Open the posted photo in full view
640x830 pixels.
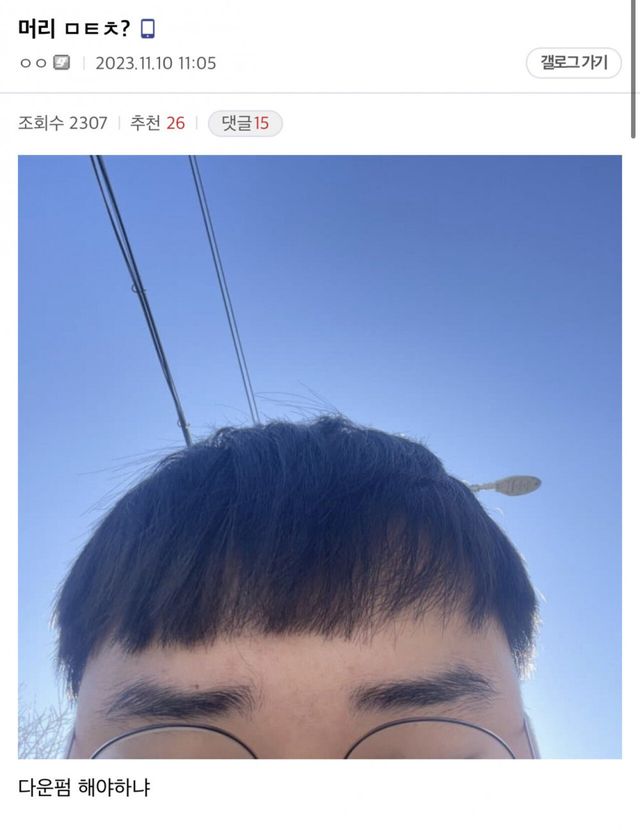tap(320, 456)
